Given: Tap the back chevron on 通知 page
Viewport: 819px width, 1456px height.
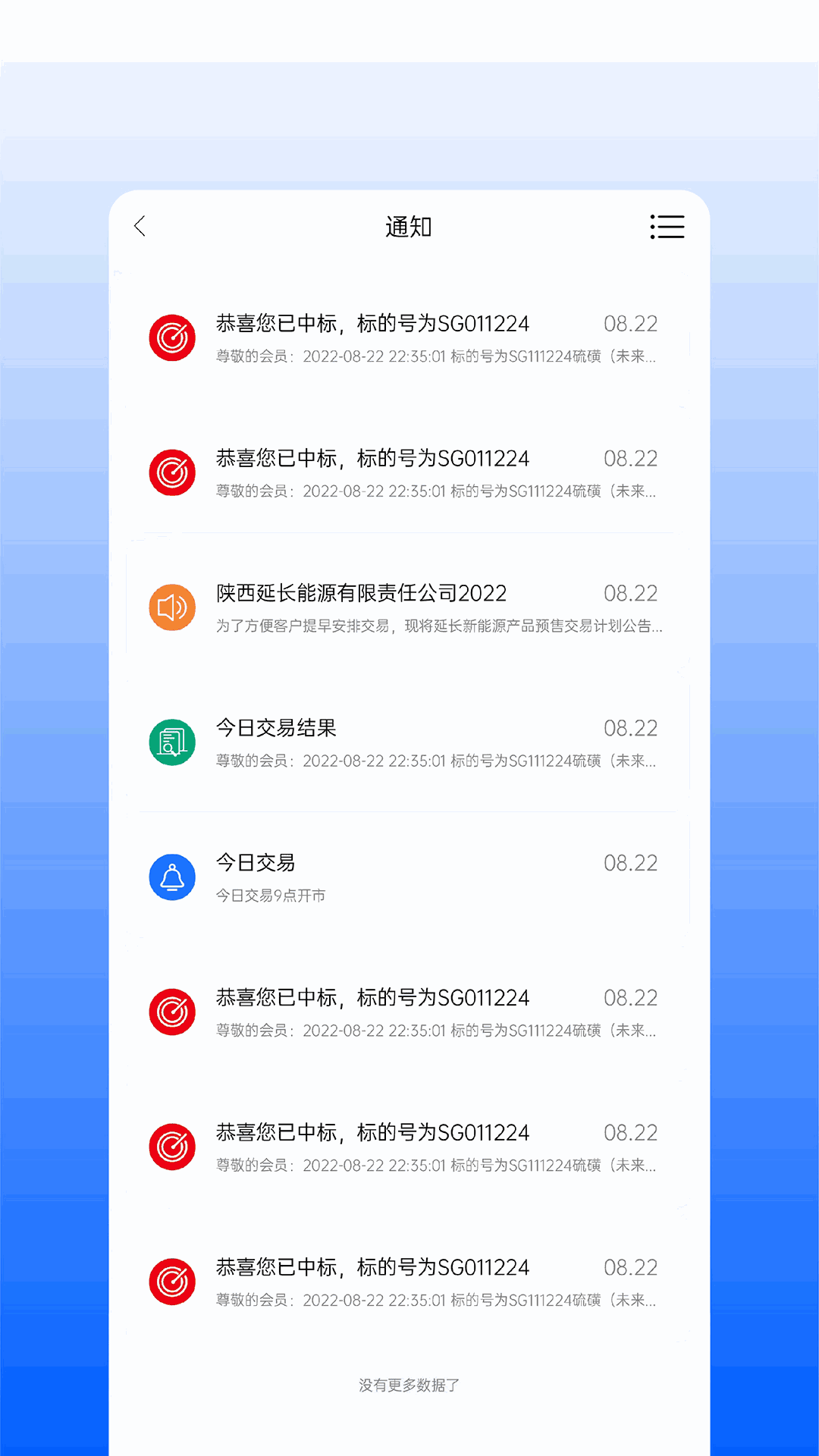Looking at the screenshot, I should click(x=140, y=226).
